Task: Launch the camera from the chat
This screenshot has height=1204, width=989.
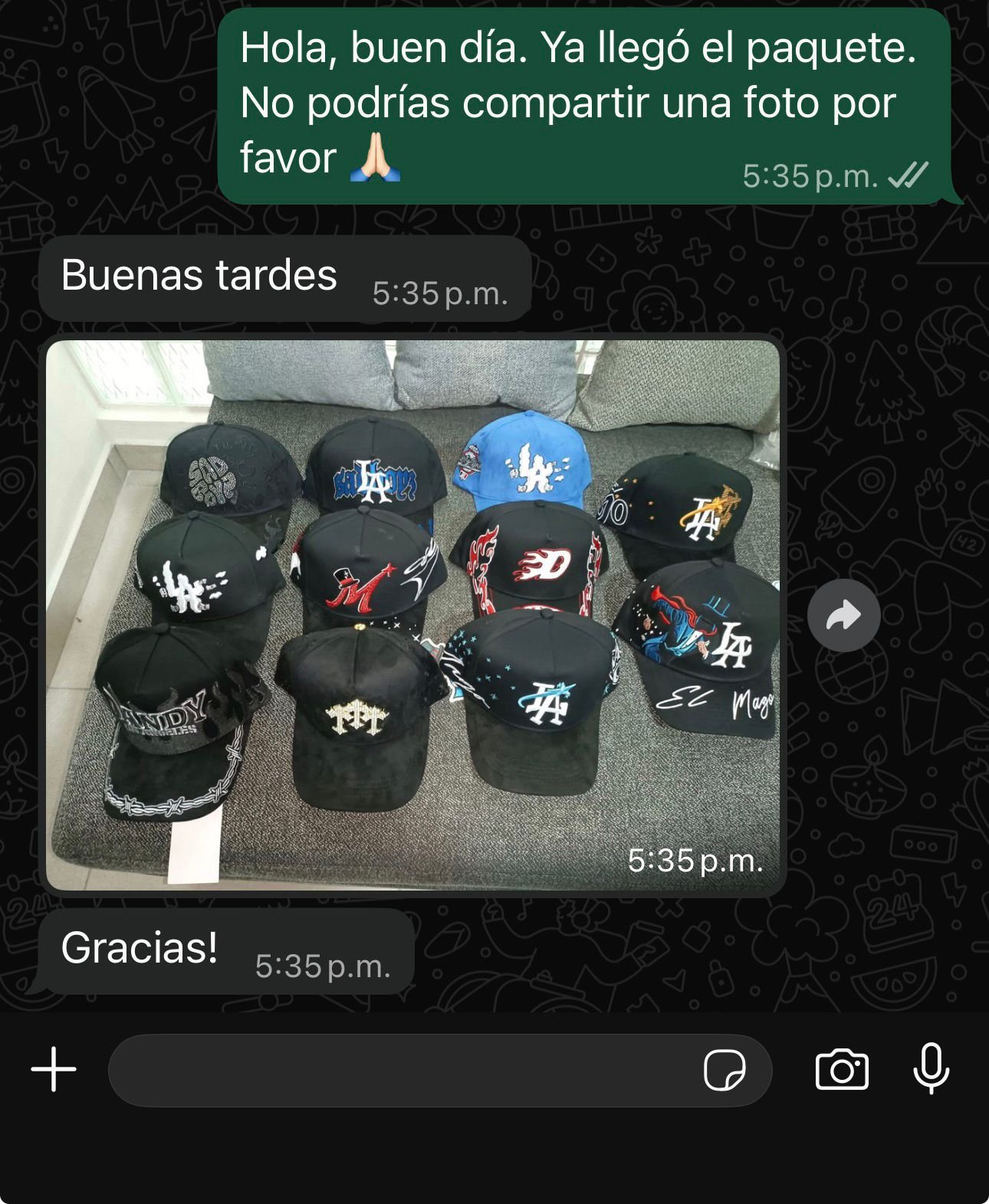Action: click(842, 1070)
